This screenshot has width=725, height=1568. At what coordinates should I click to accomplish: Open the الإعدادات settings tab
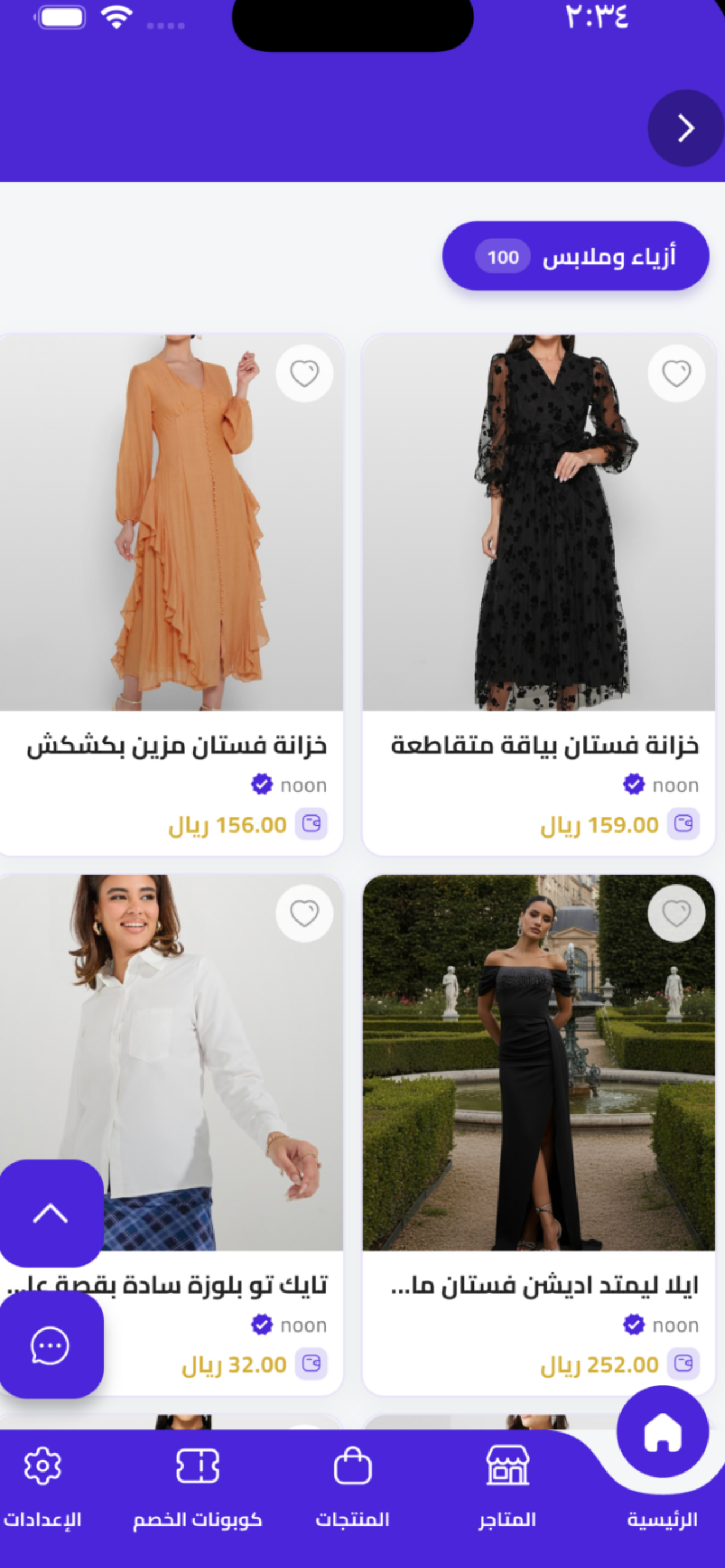(42, 1486)
